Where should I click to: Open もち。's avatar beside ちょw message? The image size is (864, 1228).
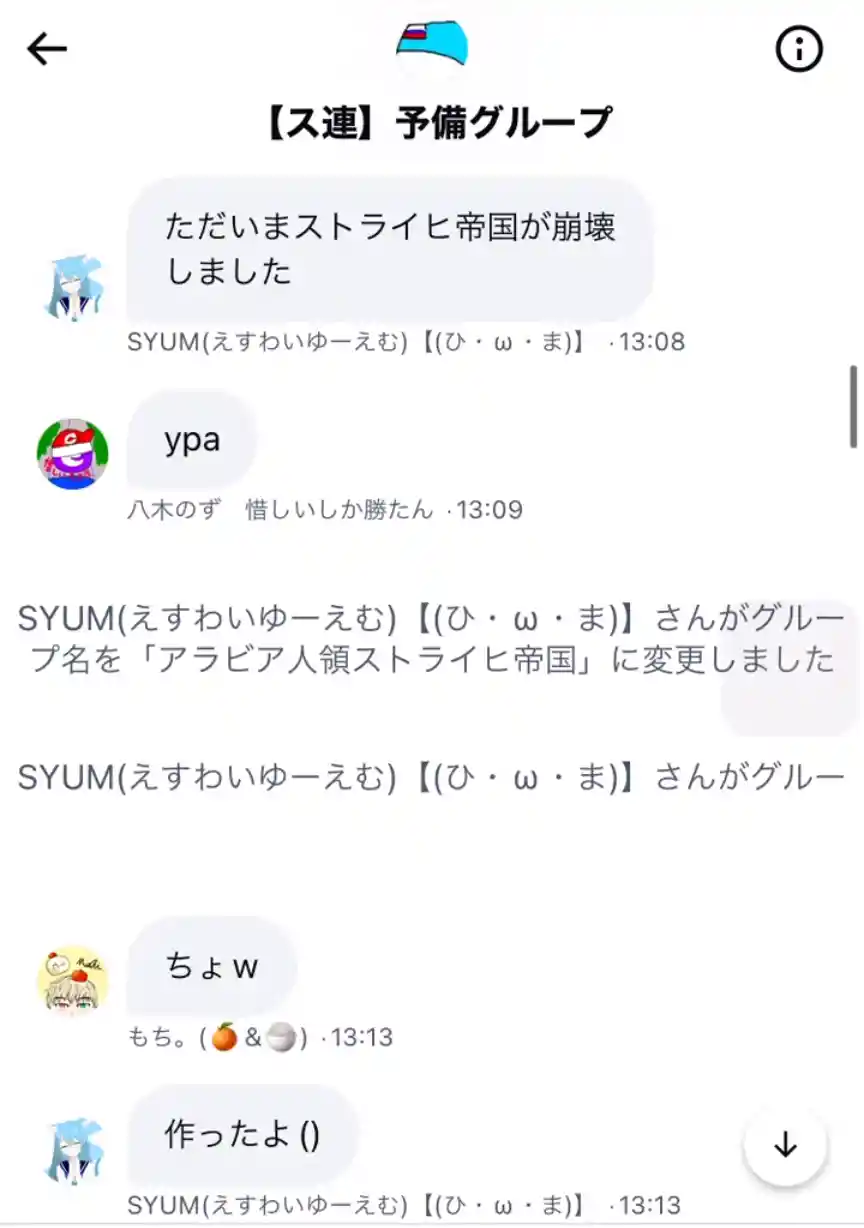(x=73, y=983)
